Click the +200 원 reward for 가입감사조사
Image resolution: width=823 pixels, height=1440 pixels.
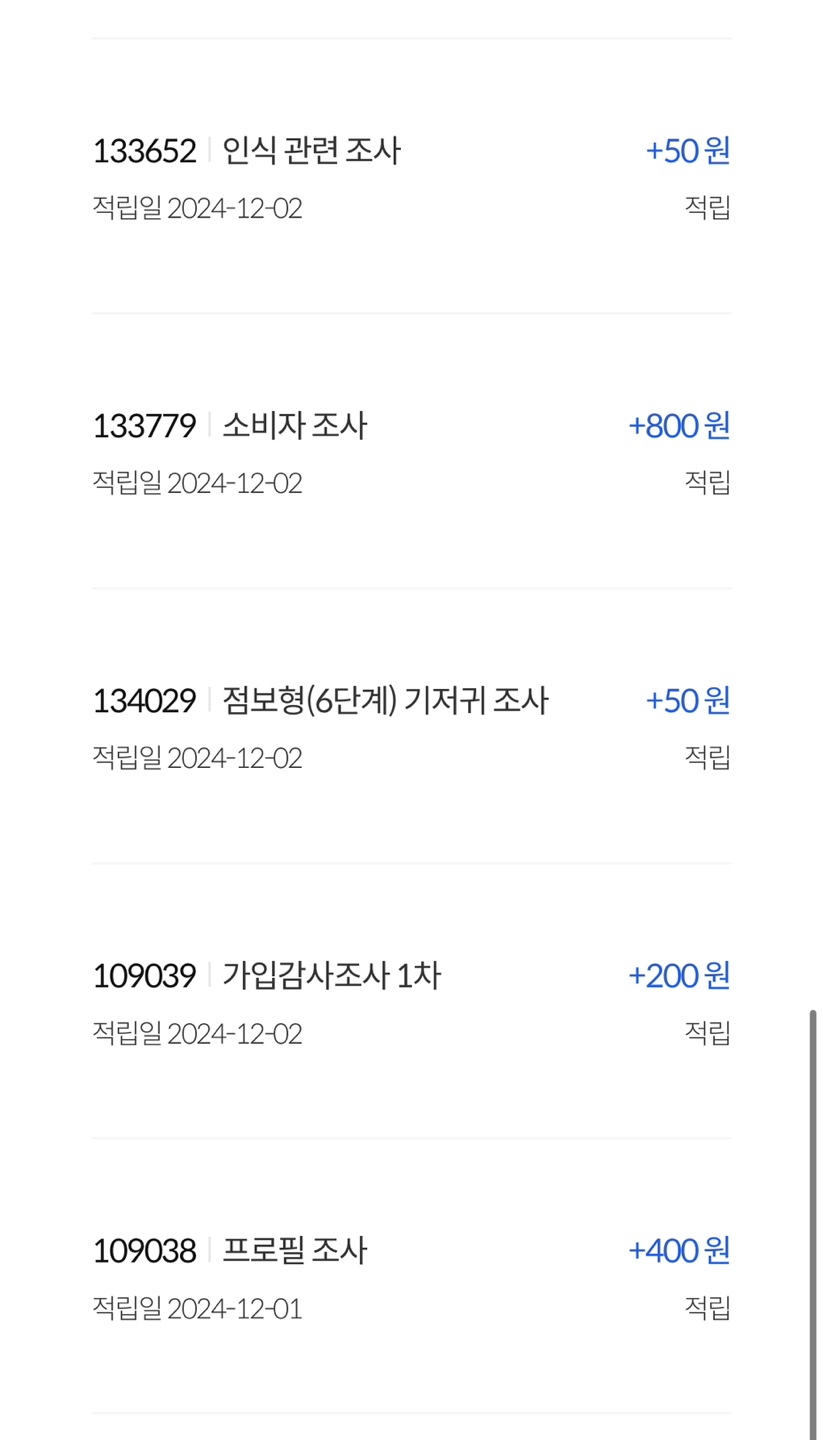pos(679,976)
